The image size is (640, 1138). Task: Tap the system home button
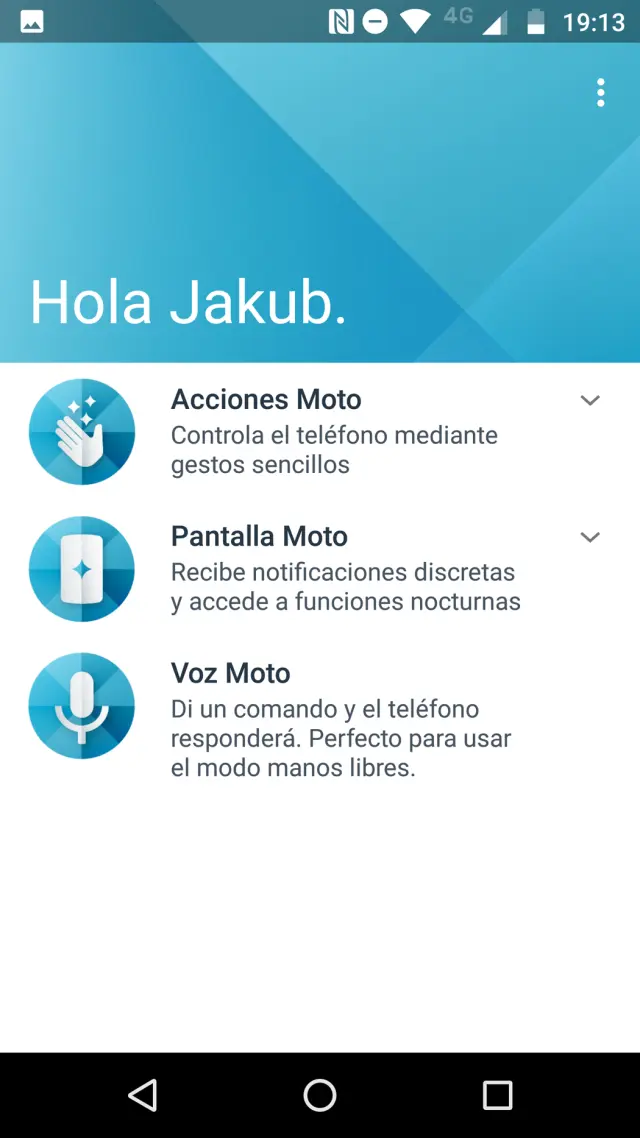pyautogui.click(x=320, y=1095)
